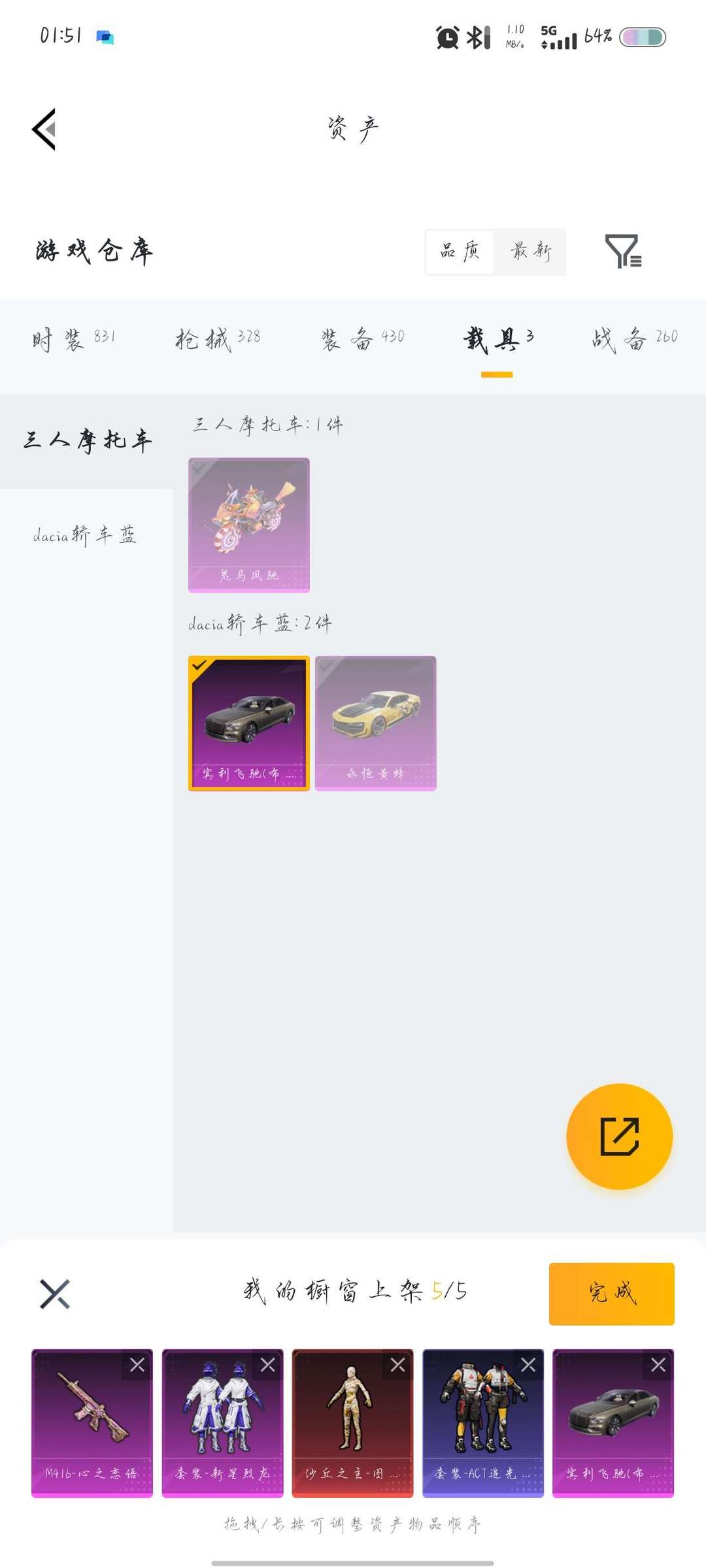Image resolution: width=706 pixels, height=1568 pixels.
Task: Select the 永恒黄蜂 car tile
Action: pos(375,723)
